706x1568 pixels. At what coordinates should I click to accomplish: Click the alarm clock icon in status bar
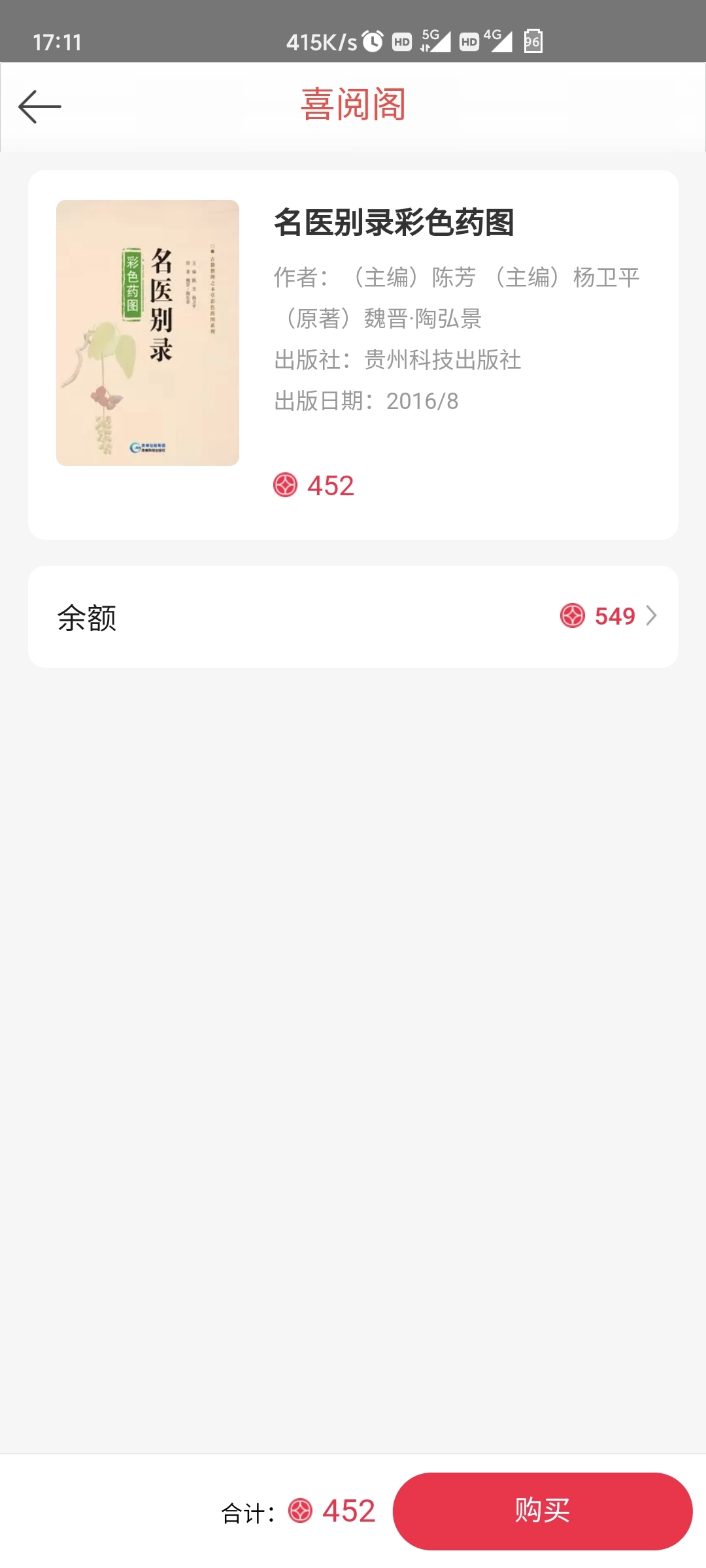(x=371, y=41)
